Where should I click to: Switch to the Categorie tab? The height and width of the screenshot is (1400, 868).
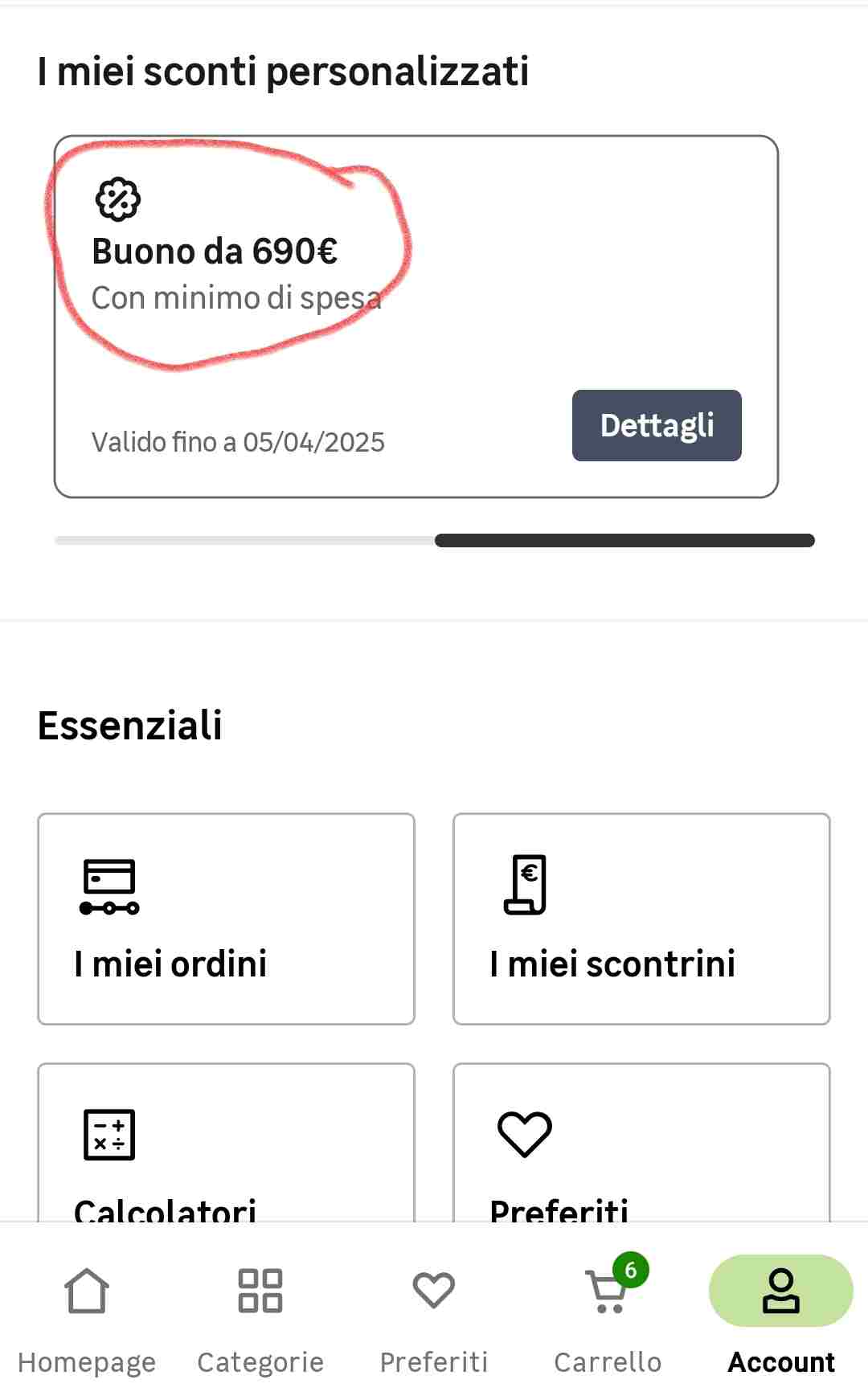[x=260, y=1319]
